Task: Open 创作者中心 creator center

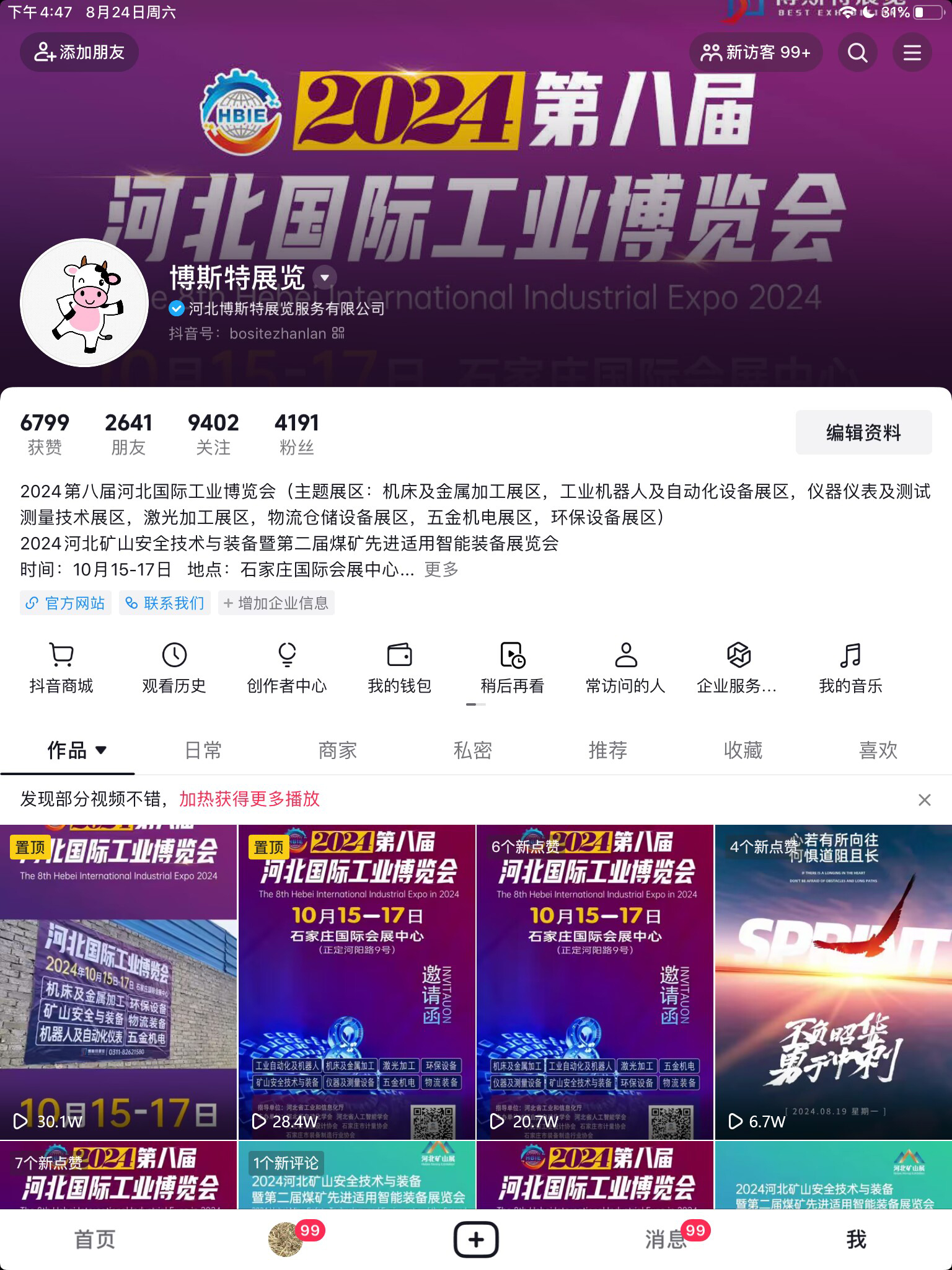Action: click(x=286, y=667)
